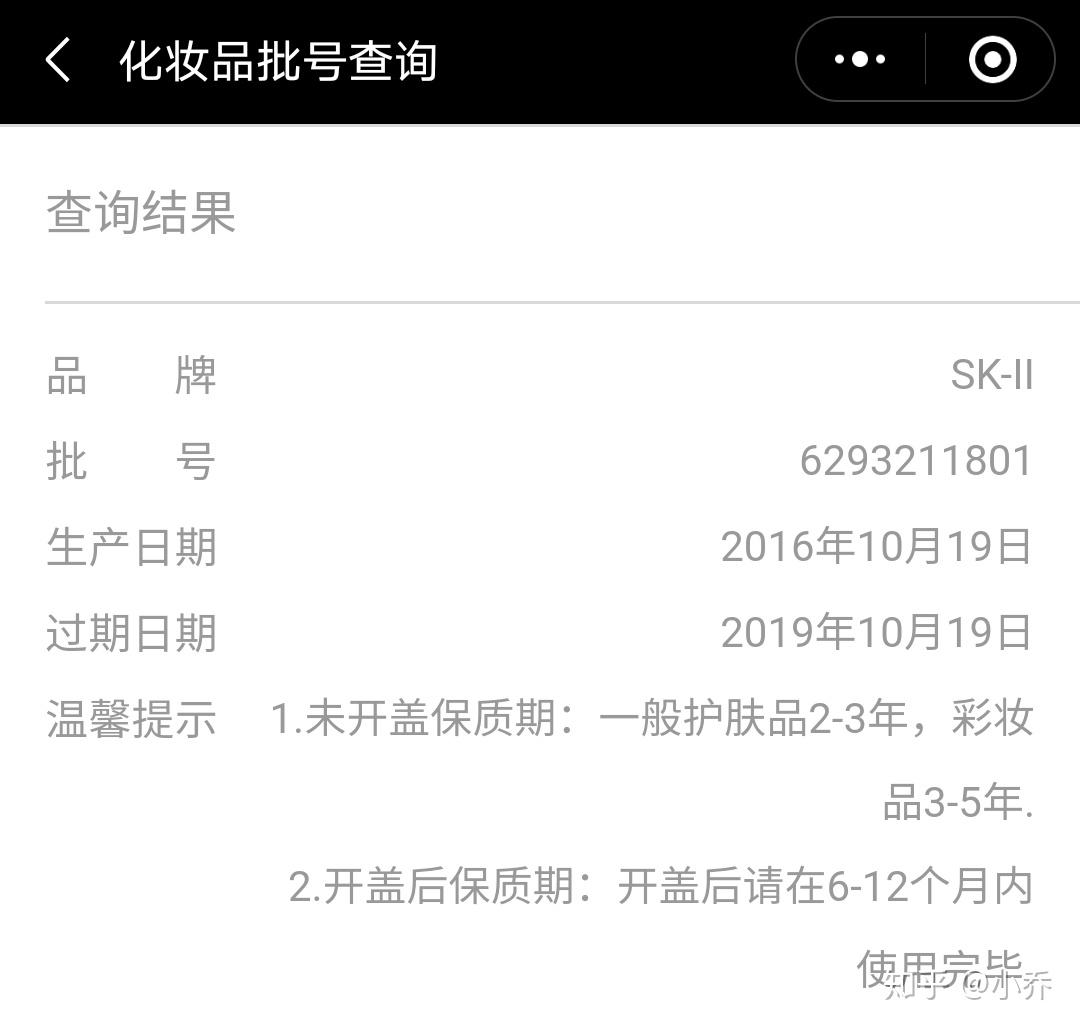Go back from the batch query page
This screenshot has height=1031, width=1080.
pyautogui.click(x=58, y=60)
